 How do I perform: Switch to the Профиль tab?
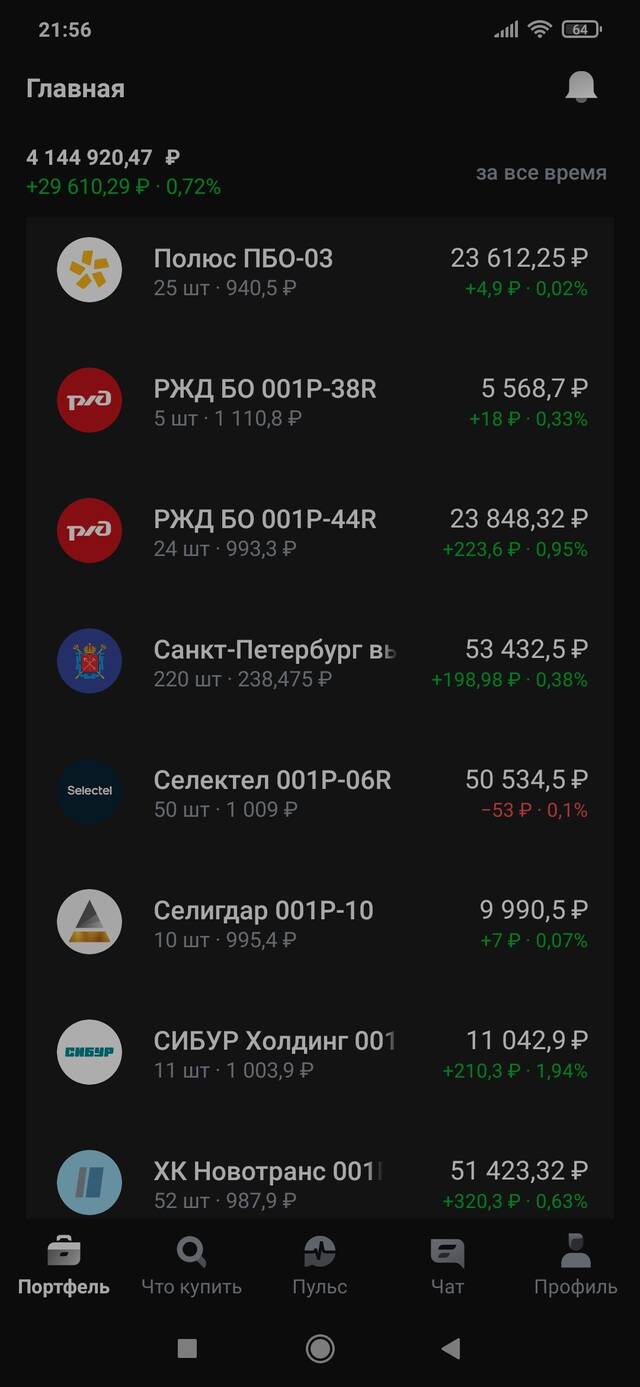tap(575, 1266)
